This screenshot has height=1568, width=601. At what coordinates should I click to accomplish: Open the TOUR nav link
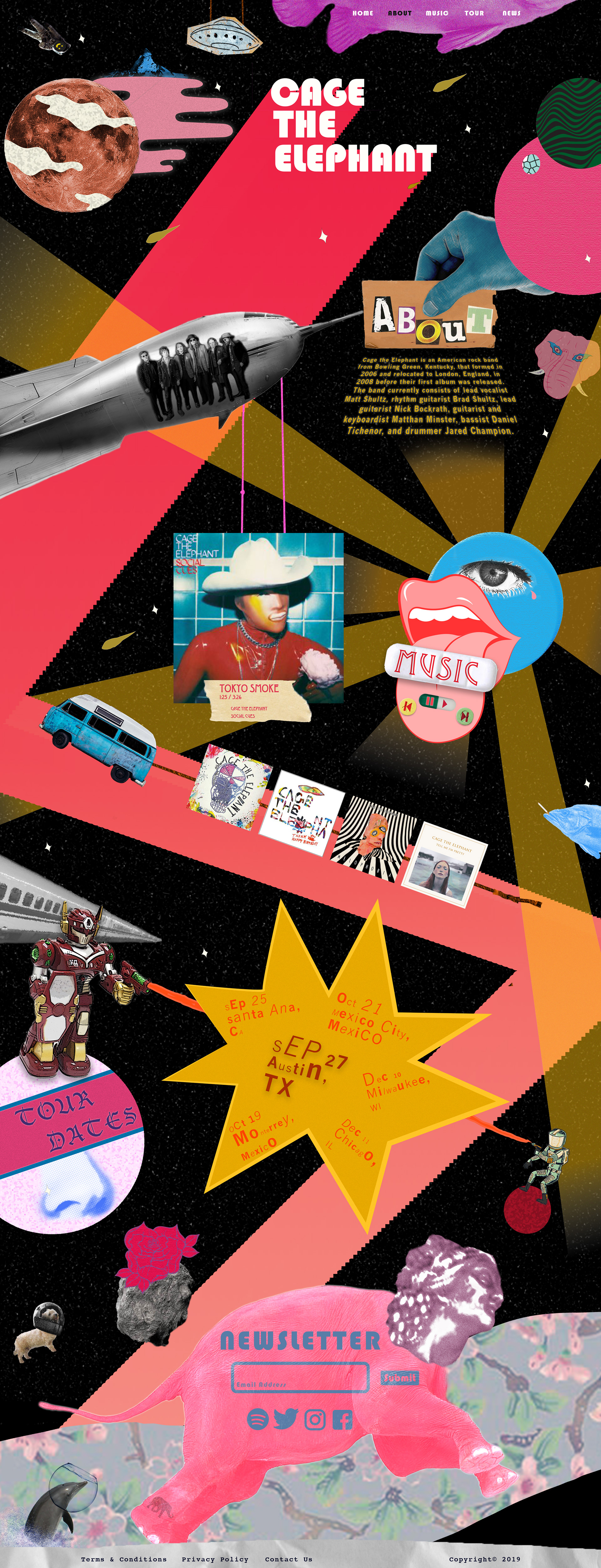click(474, 13)
